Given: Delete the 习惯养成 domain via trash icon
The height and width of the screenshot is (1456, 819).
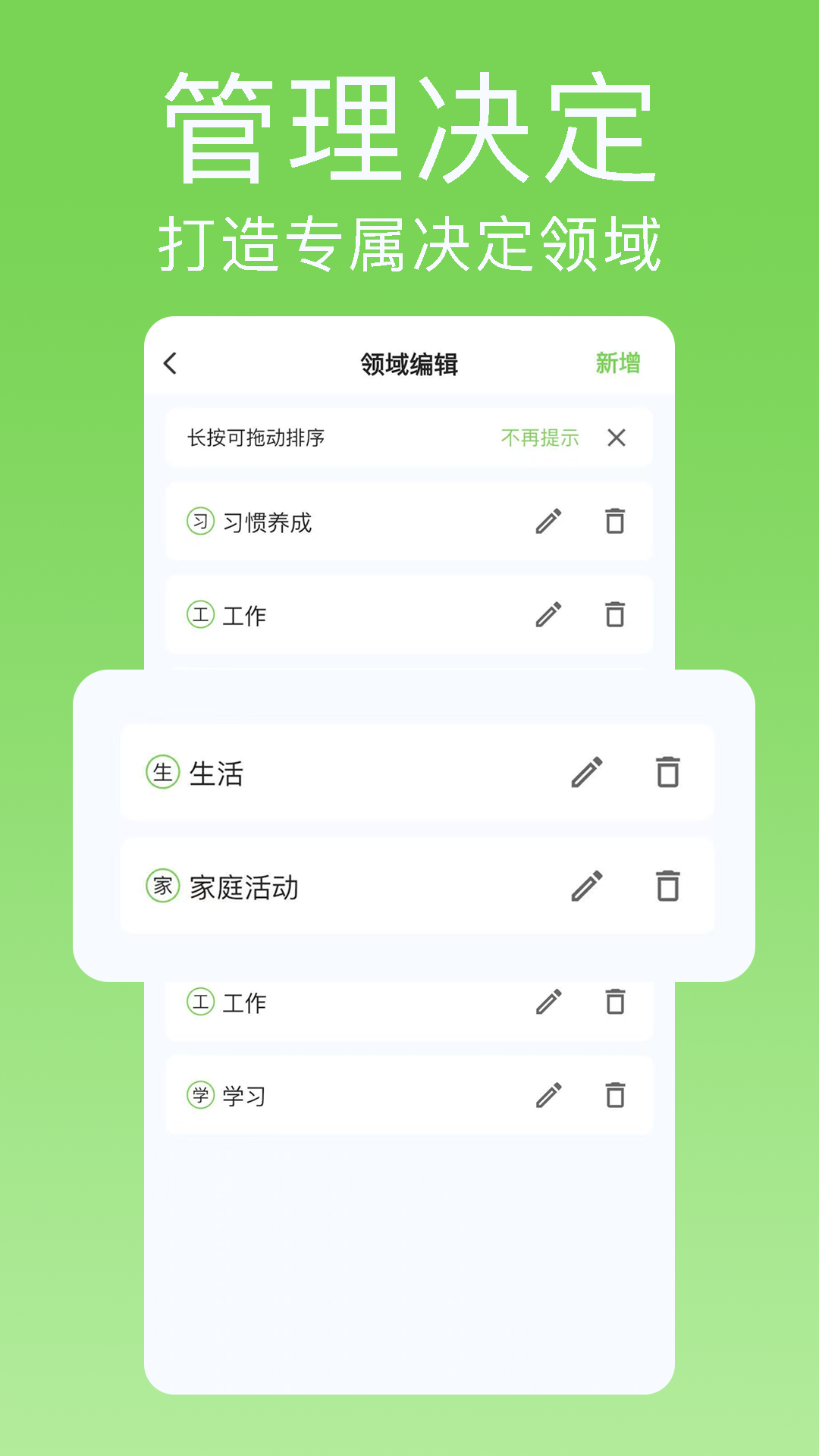Looking at the screenshot, I should click(x=616, y=521).
